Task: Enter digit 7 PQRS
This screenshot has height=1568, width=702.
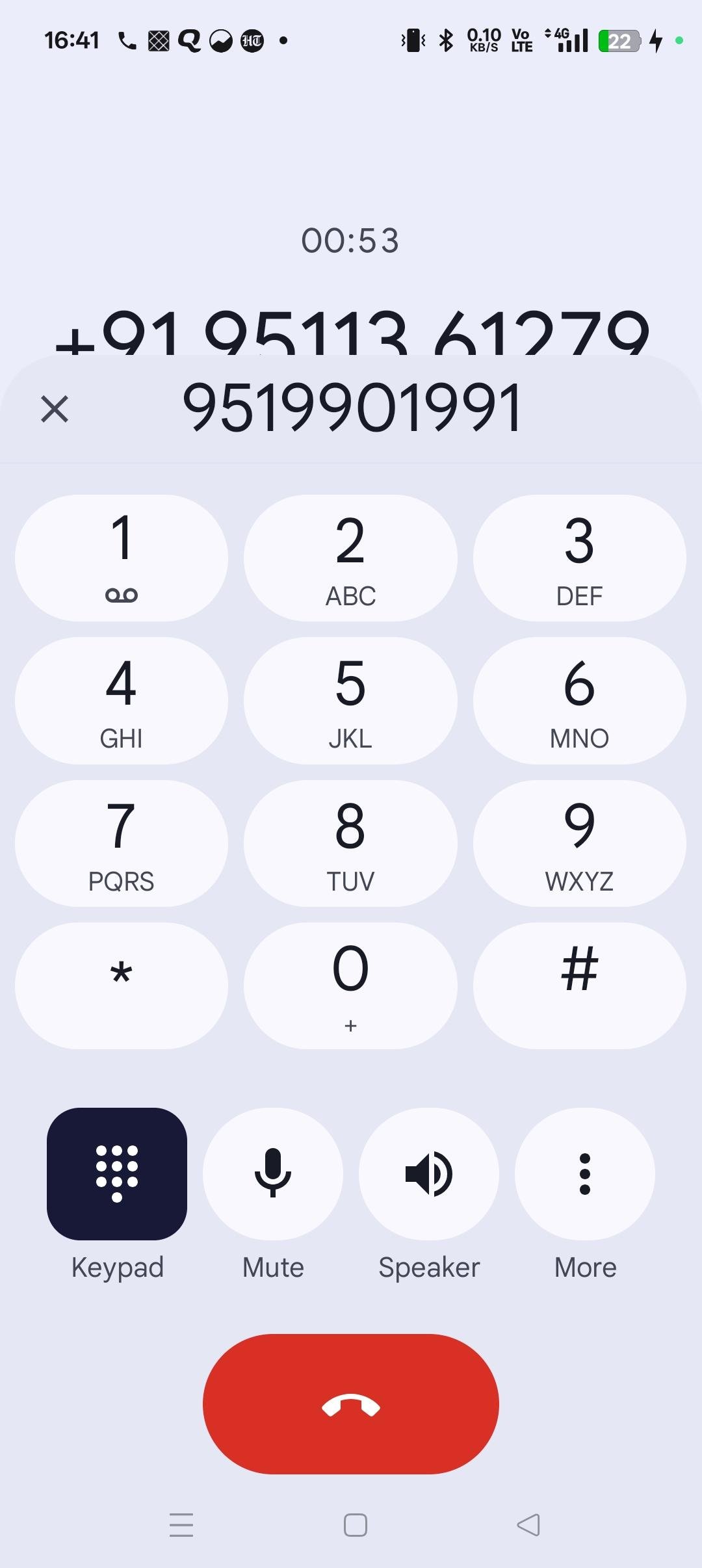Action: (122, 843)
